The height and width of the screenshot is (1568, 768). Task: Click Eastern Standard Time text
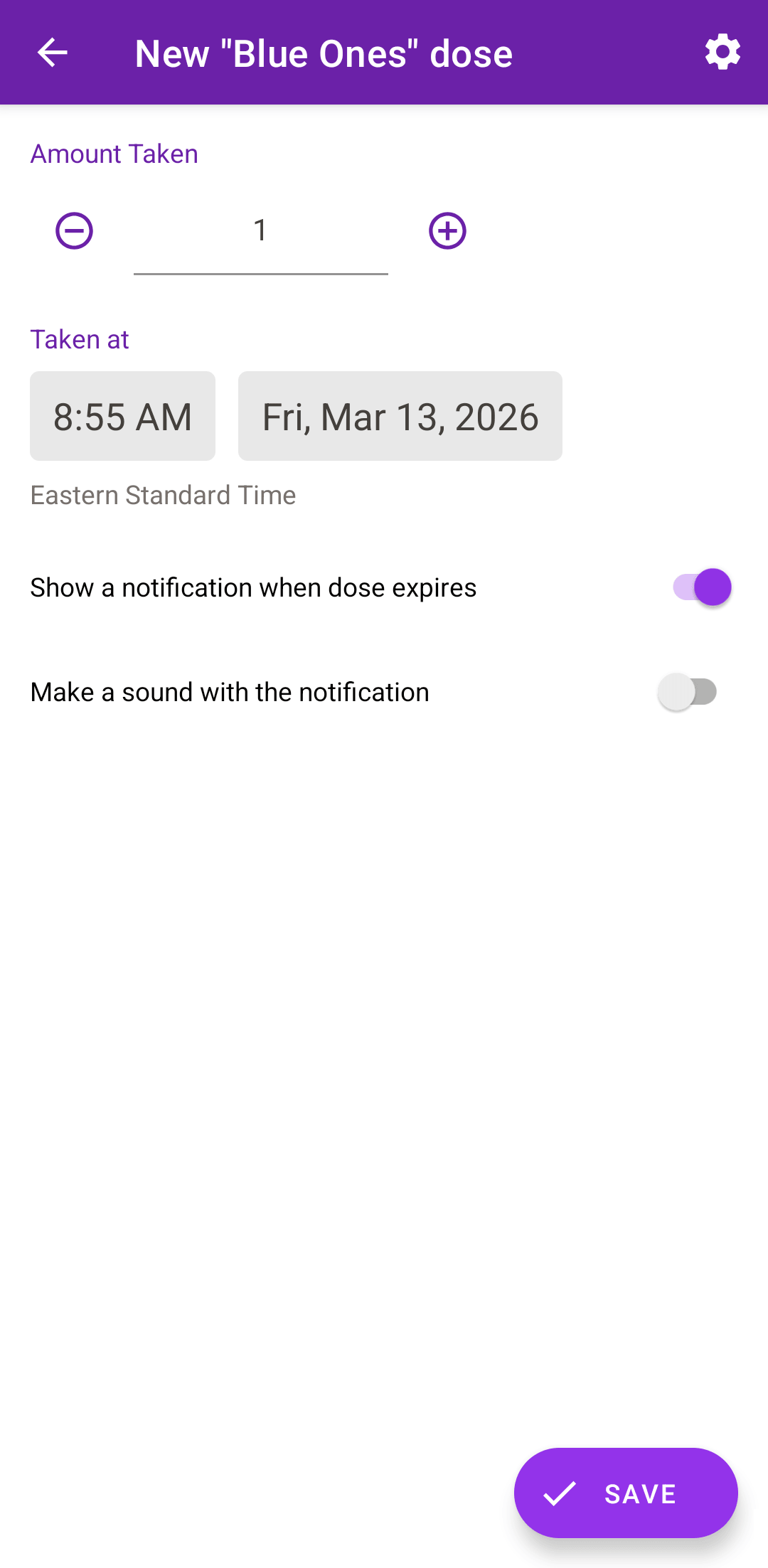(x=162, y=495)
